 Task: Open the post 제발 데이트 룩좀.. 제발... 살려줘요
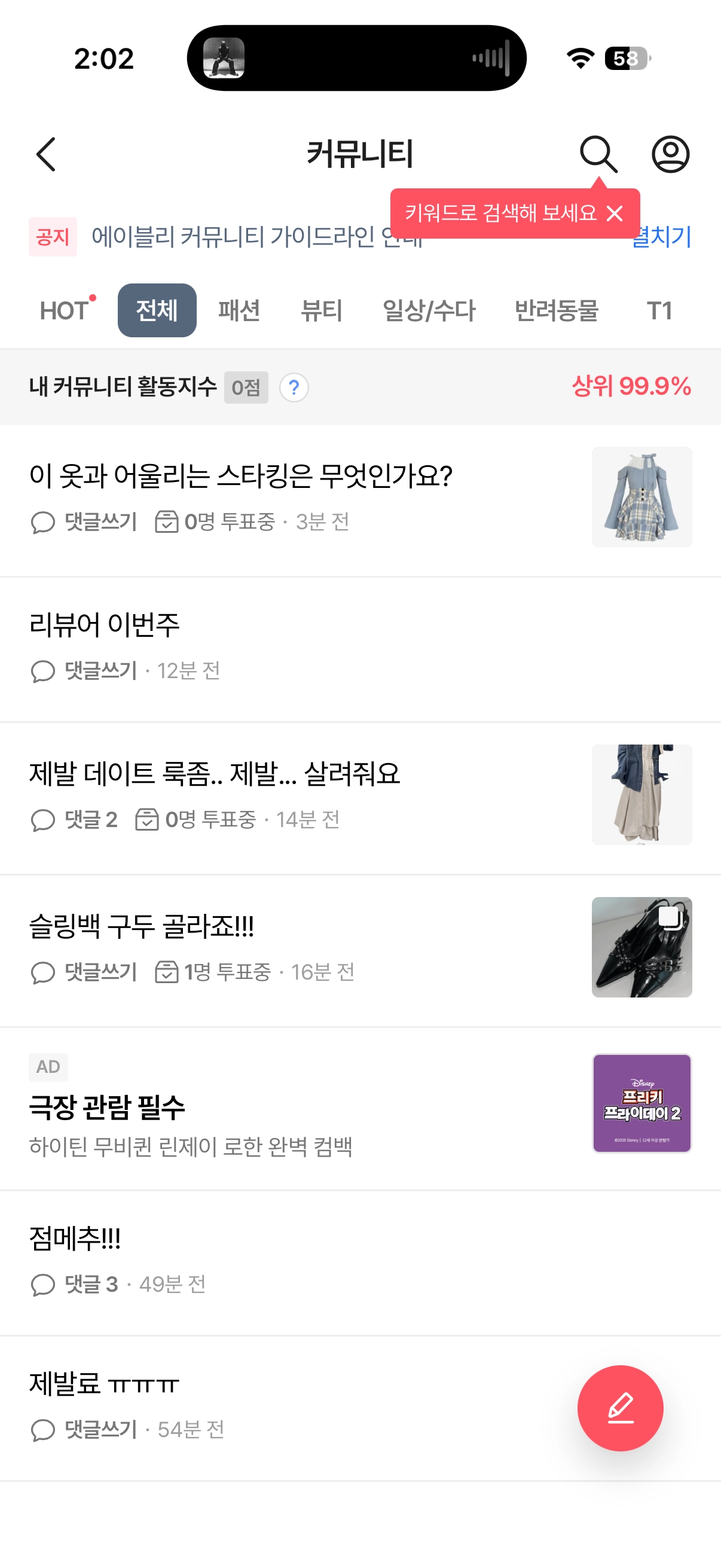coord(215,774)
